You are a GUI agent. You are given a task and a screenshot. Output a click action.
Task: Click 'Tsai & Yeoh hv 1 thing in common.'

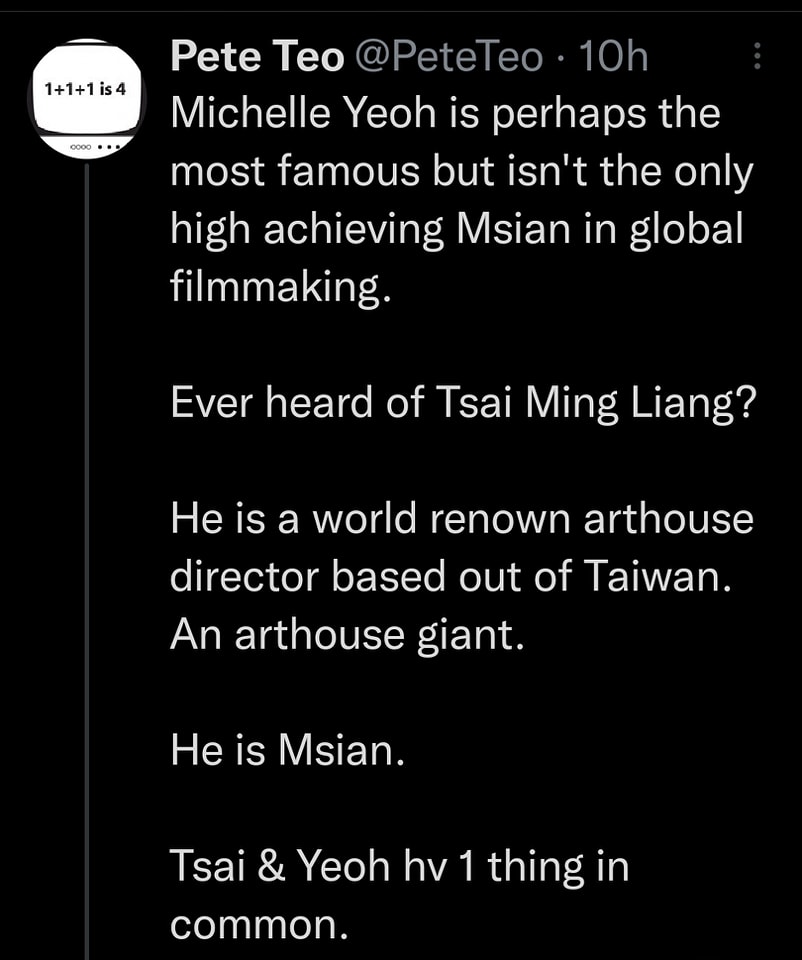(400, 895)
